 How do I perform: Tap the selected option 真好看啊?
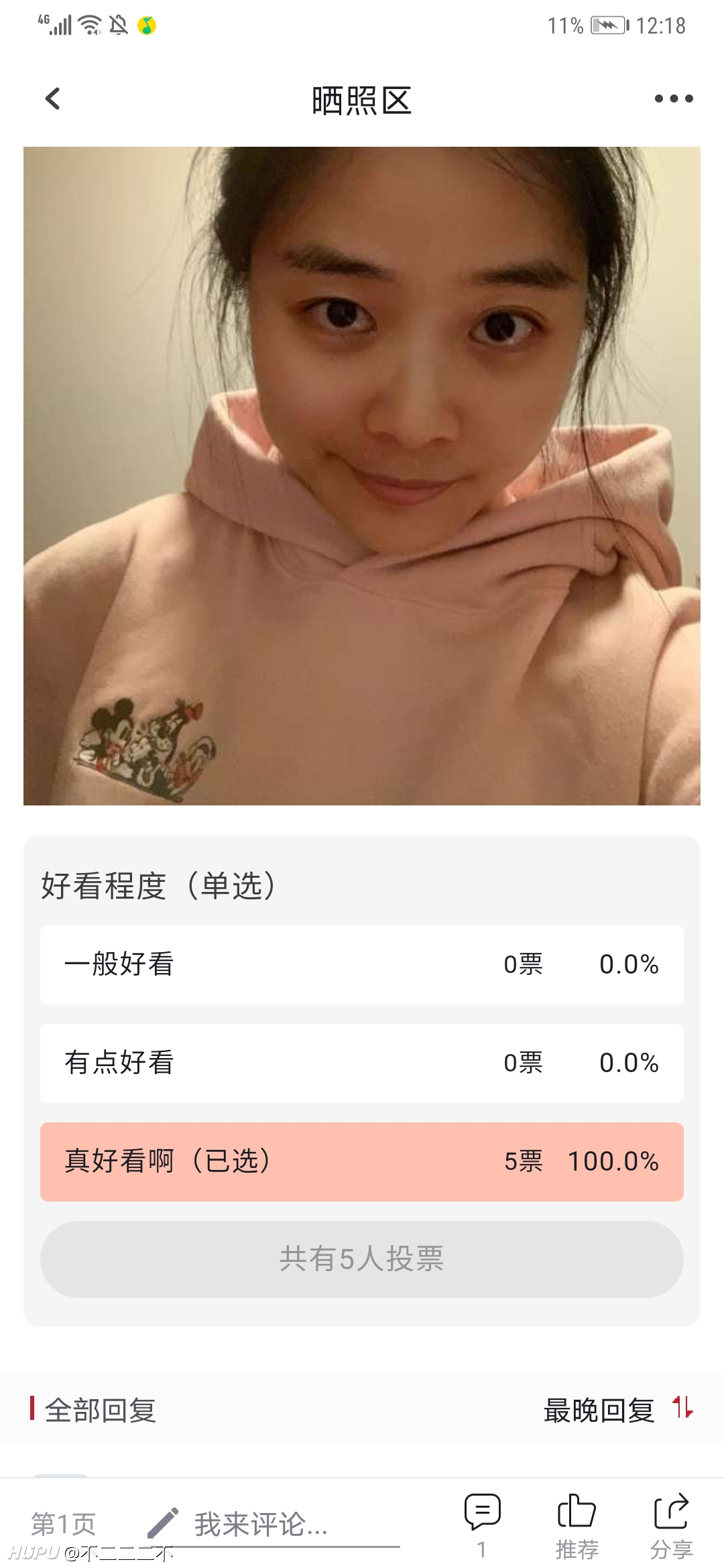click(362, 1161)
